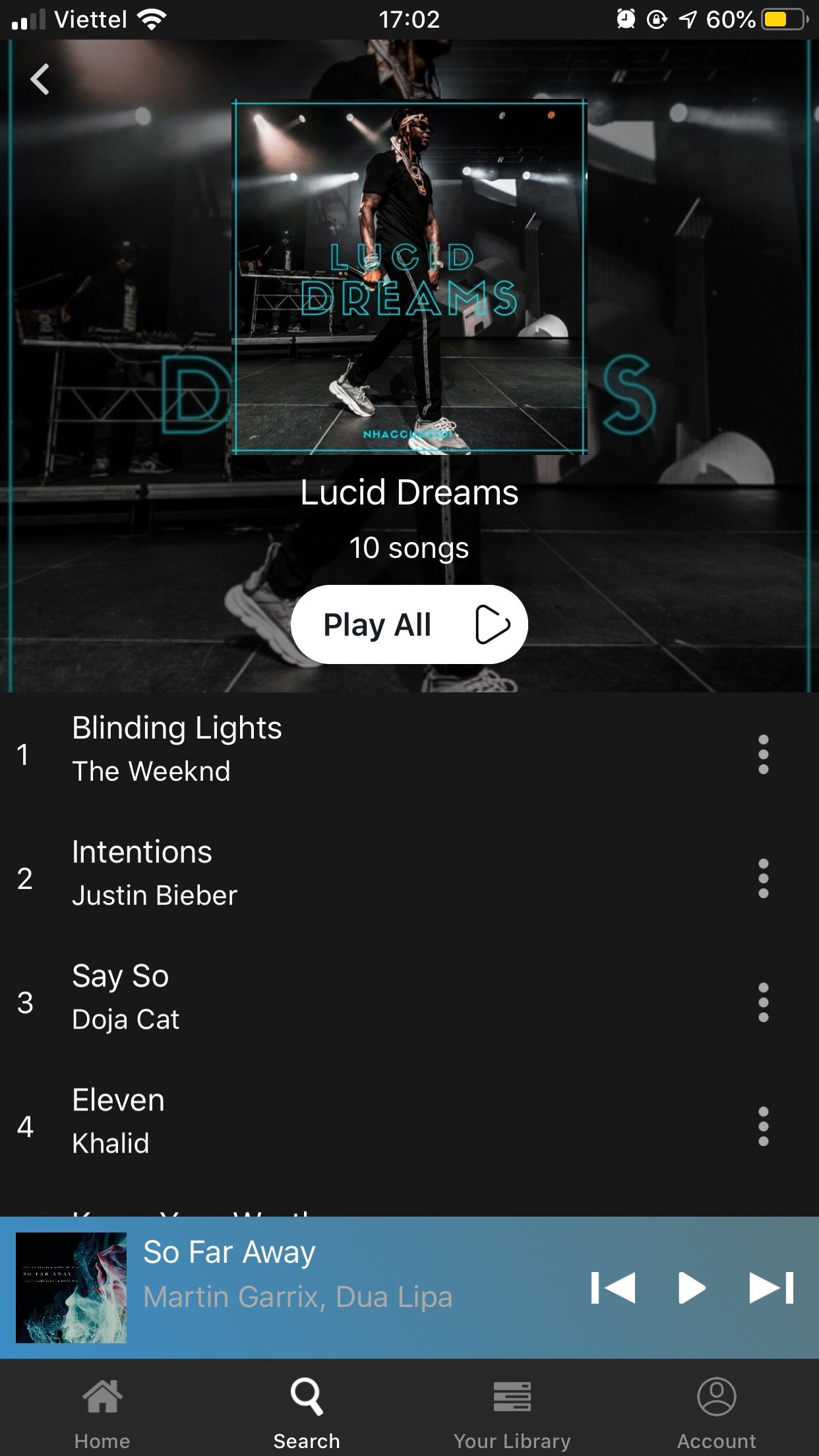
Task: Skip to the next track
Action: [x=772, y=1288]
